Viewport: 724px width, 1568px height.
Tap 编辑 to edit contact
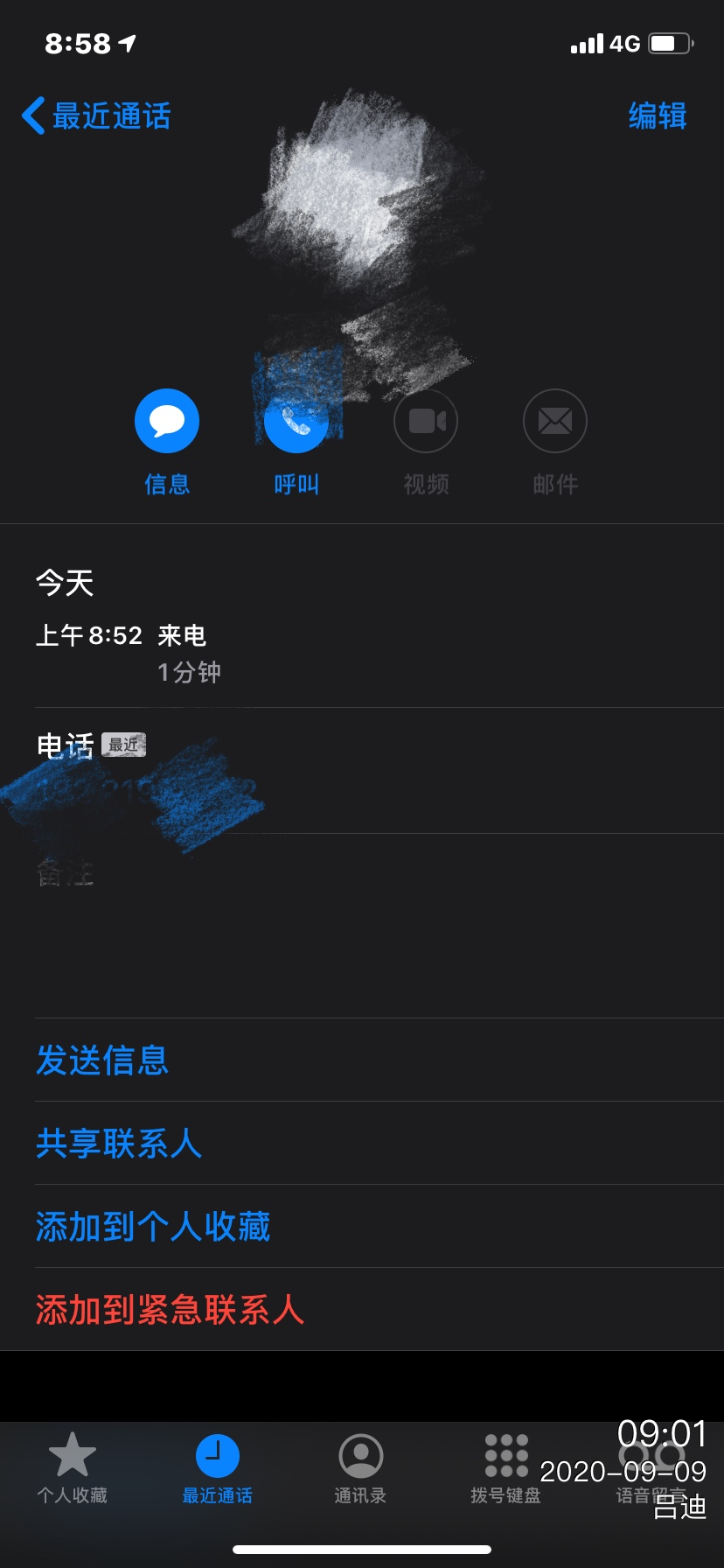coord(658,116)
